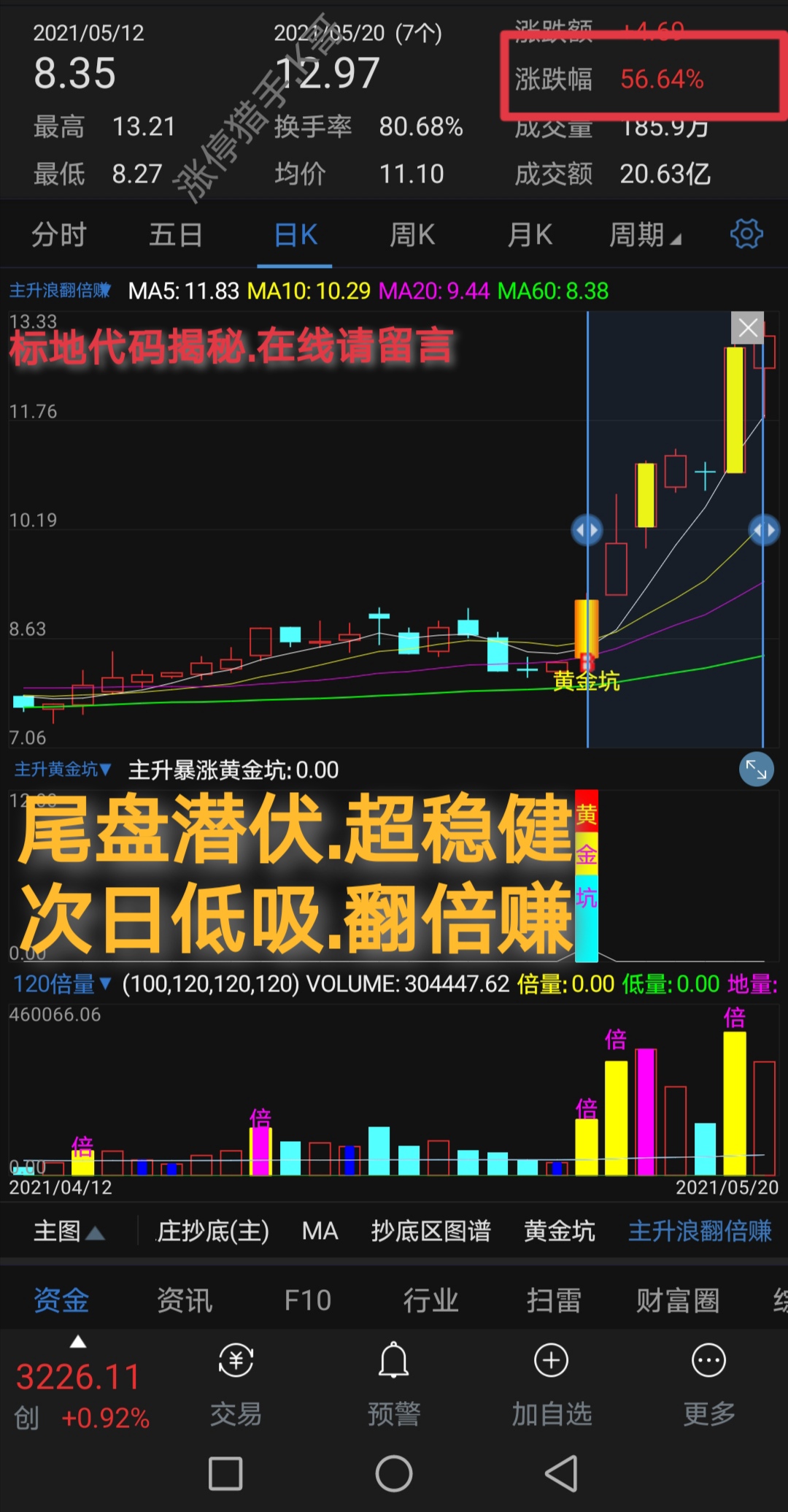
Task: Expand the chart to full screen
Action: [x=756, y=770]
